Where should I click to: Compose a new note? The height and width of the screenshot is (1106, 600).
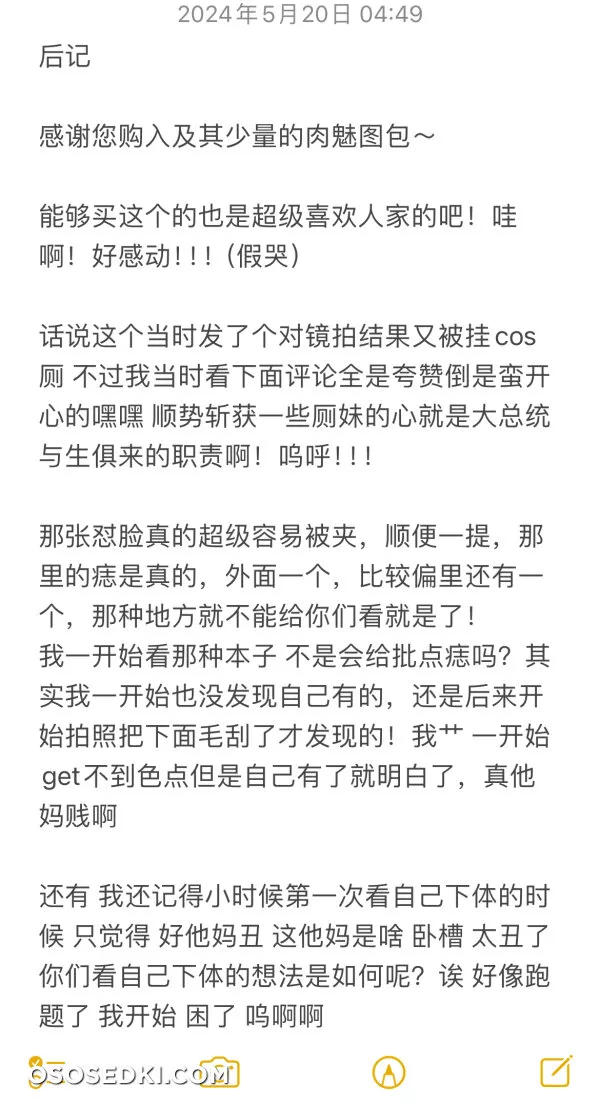556,1071
